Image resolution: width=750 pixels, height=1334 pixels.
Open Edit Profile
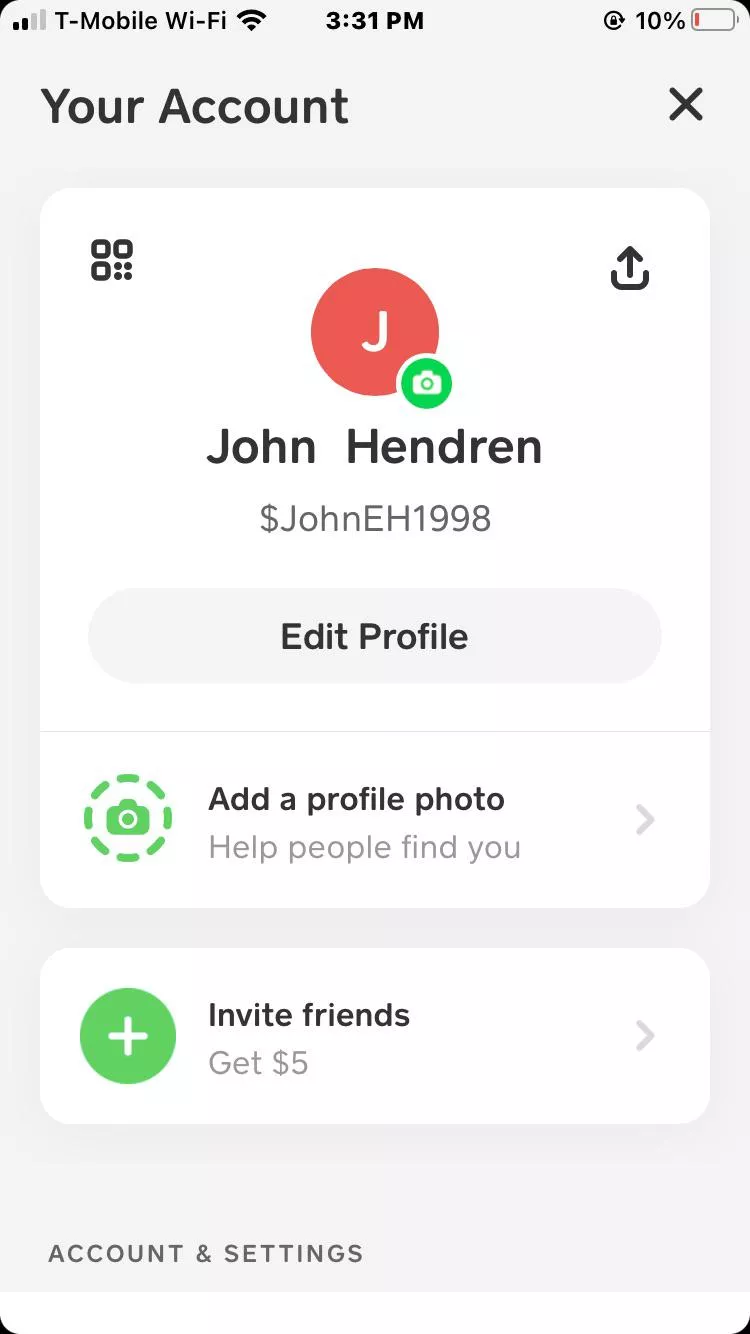pyautogui.click(x=375, y=636)
